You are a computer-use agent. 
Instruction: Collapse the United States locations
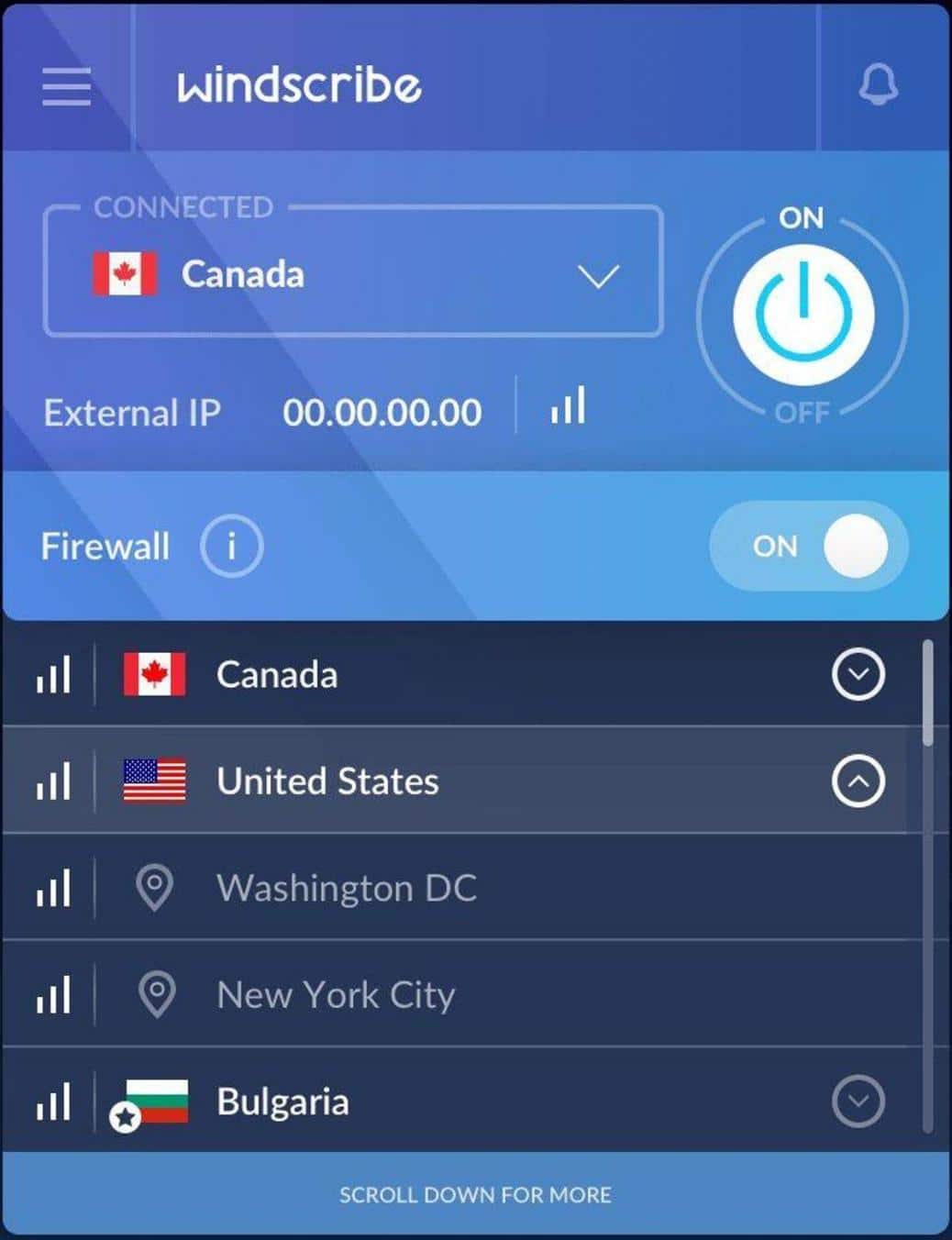point(858,781)
